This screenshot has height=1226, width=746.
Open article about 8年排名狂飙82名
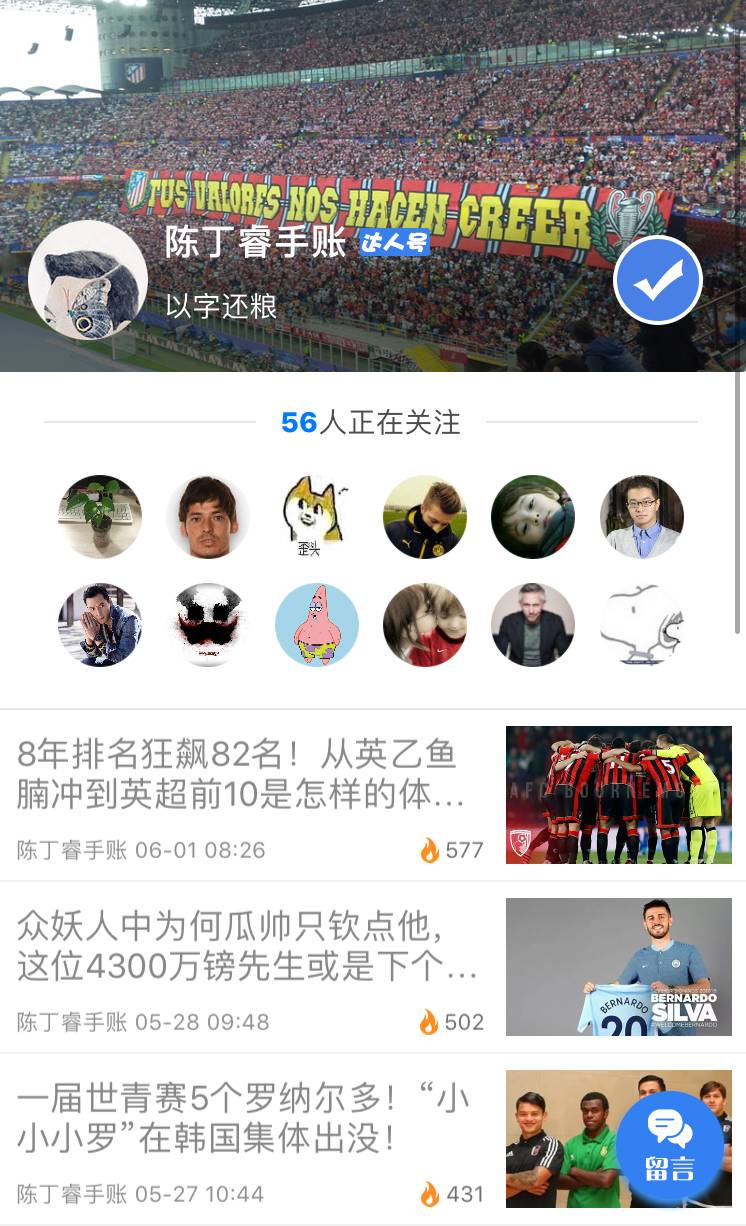point(373,796)
